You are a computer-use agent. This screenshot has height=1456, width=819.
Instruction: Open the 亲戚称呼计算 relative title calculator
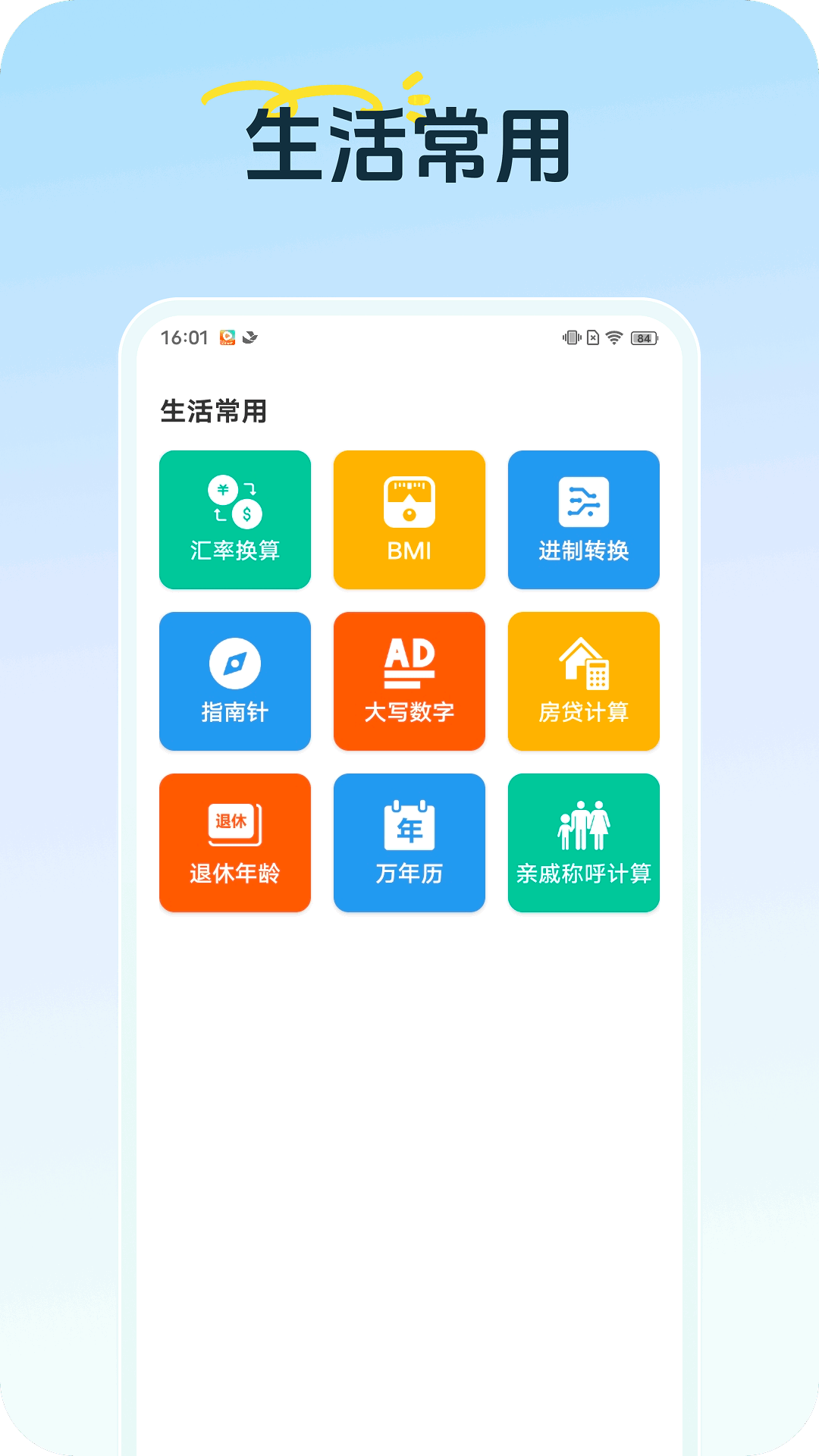click(583, 842)
